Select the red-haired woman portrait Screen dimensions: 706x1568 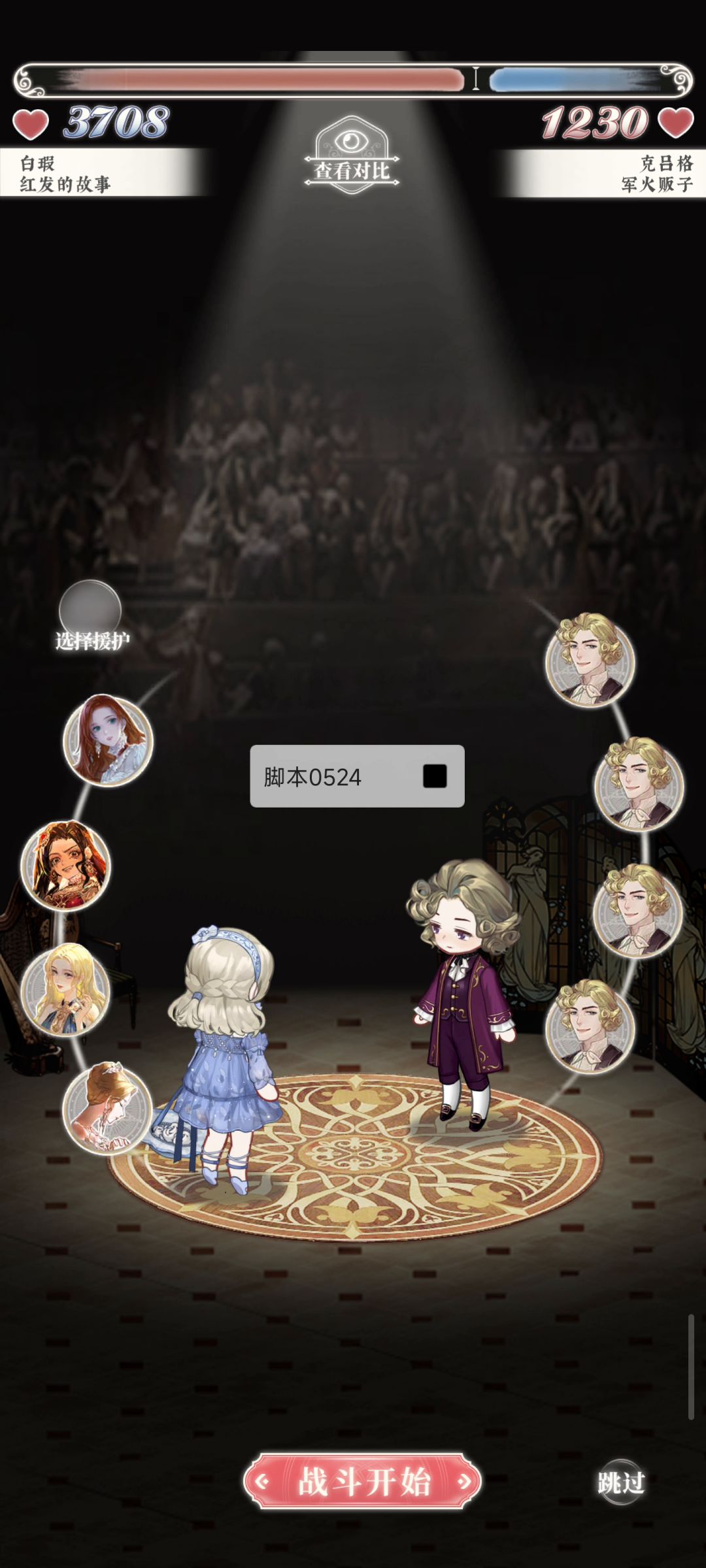(108, 740)
